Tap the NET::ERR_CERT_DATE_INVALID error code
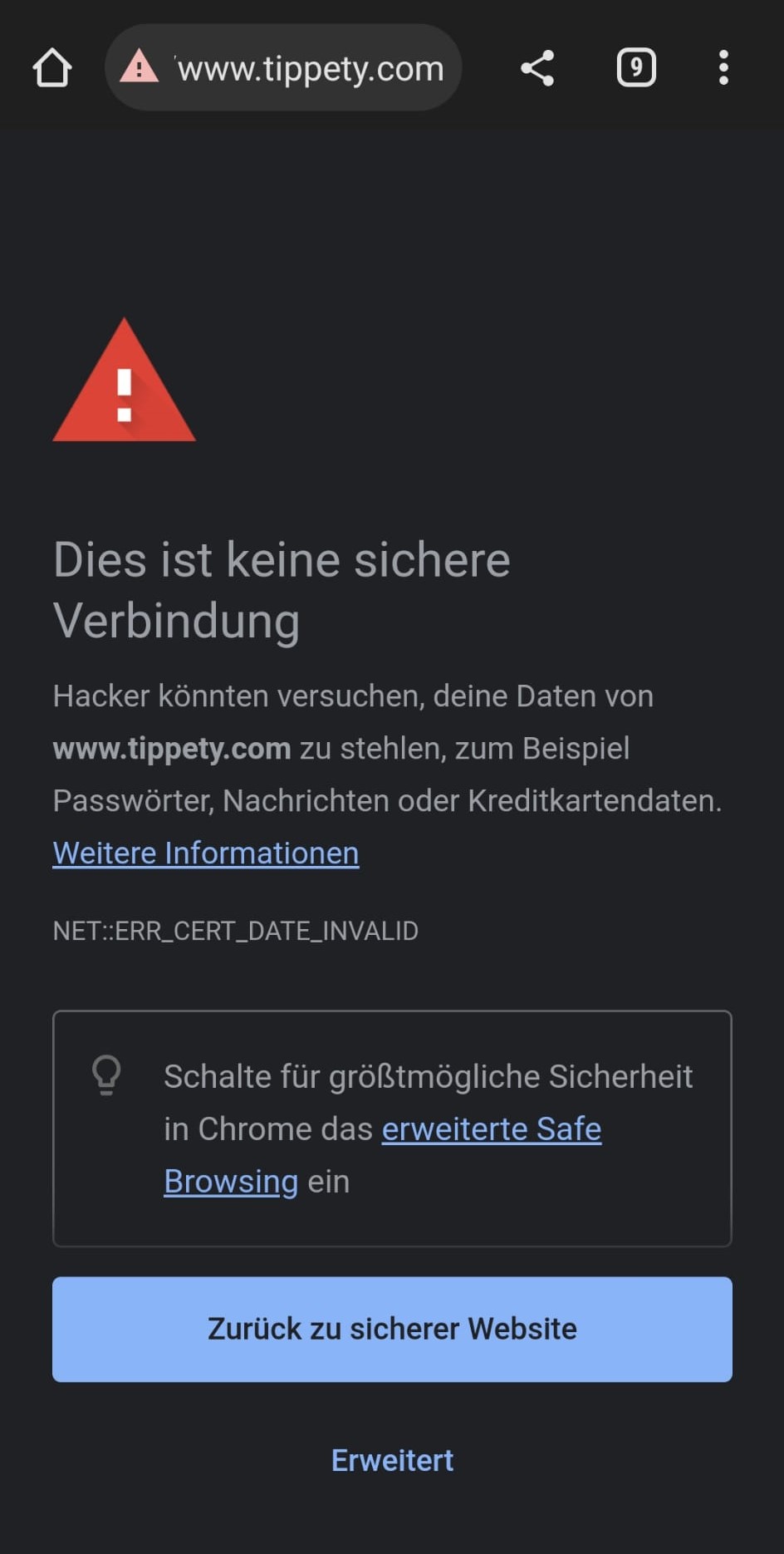Screen dimensions: 784x1554 pos(236,931)
